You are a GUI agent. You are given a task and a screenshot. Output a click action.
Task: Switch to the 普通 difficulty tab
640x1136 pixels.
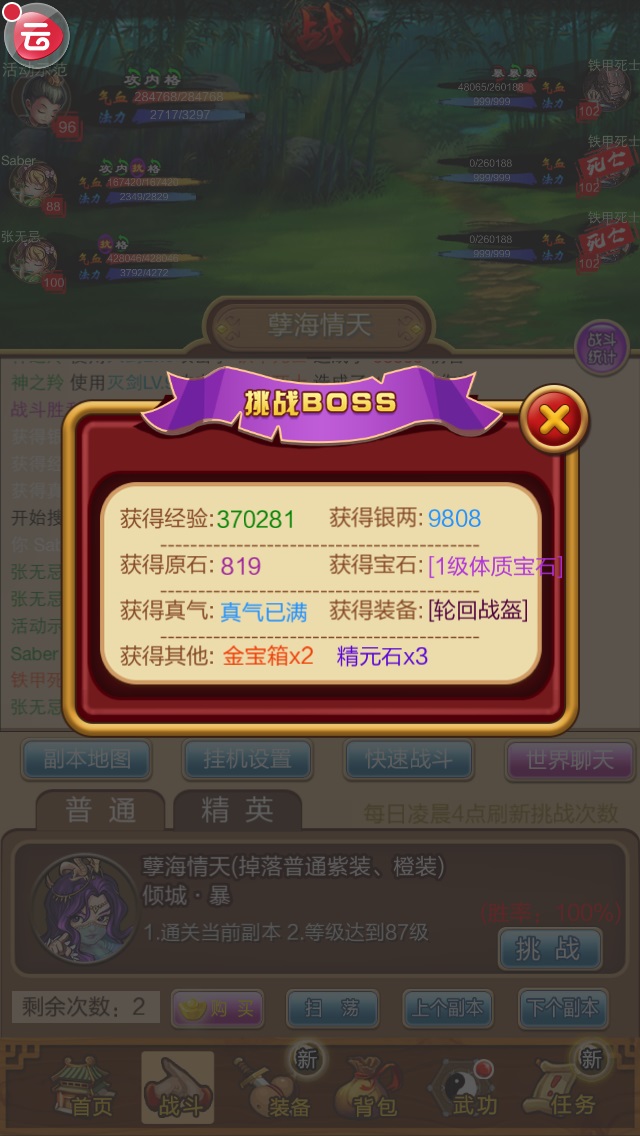[101, 811]
